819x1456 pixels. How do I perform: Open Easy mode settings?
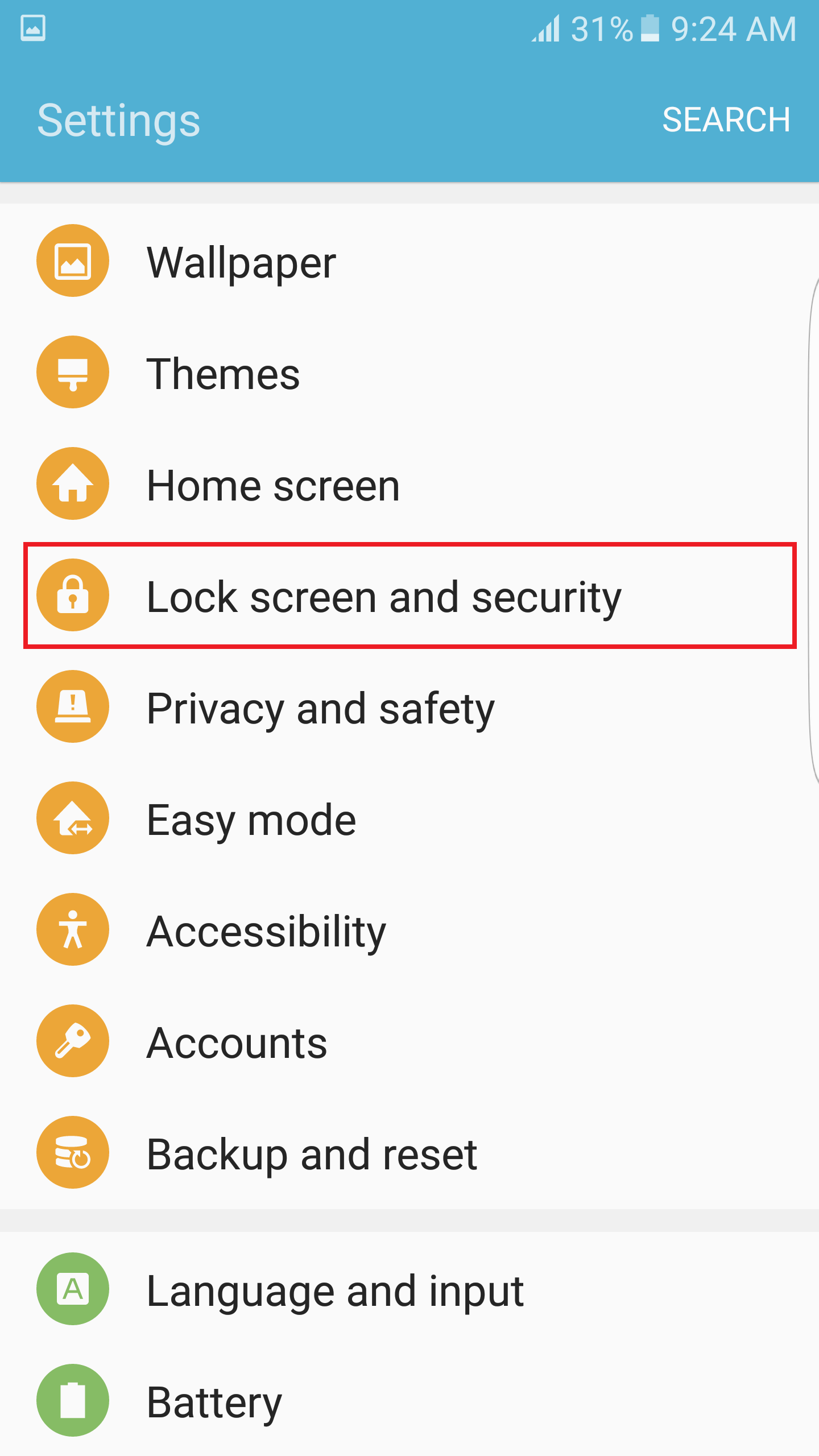coord(409,818)
